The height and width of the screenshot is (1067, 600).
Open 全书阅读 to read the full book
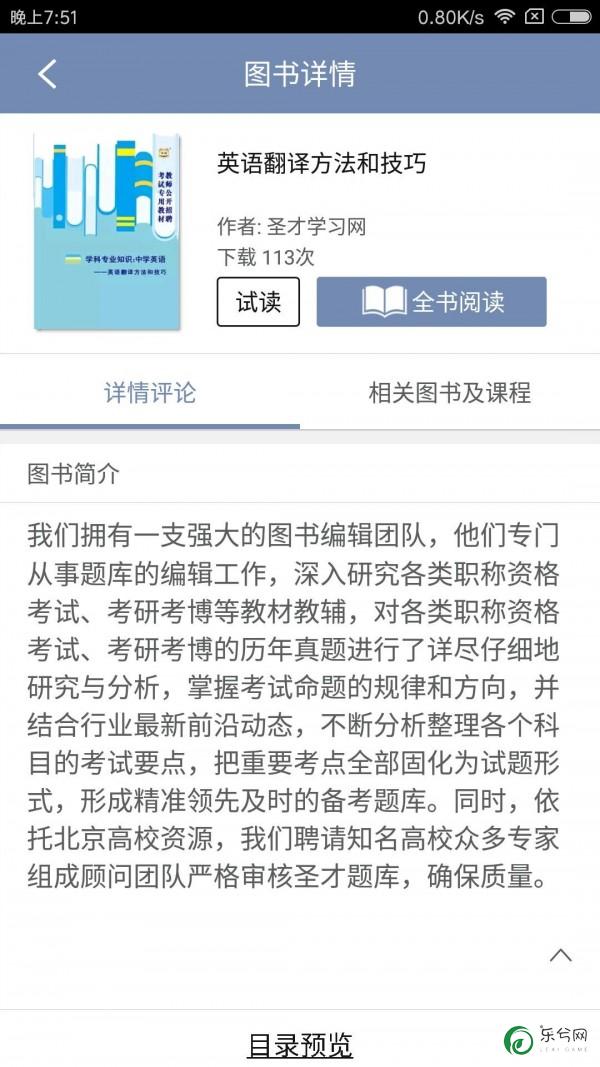(x=432, y=302)
